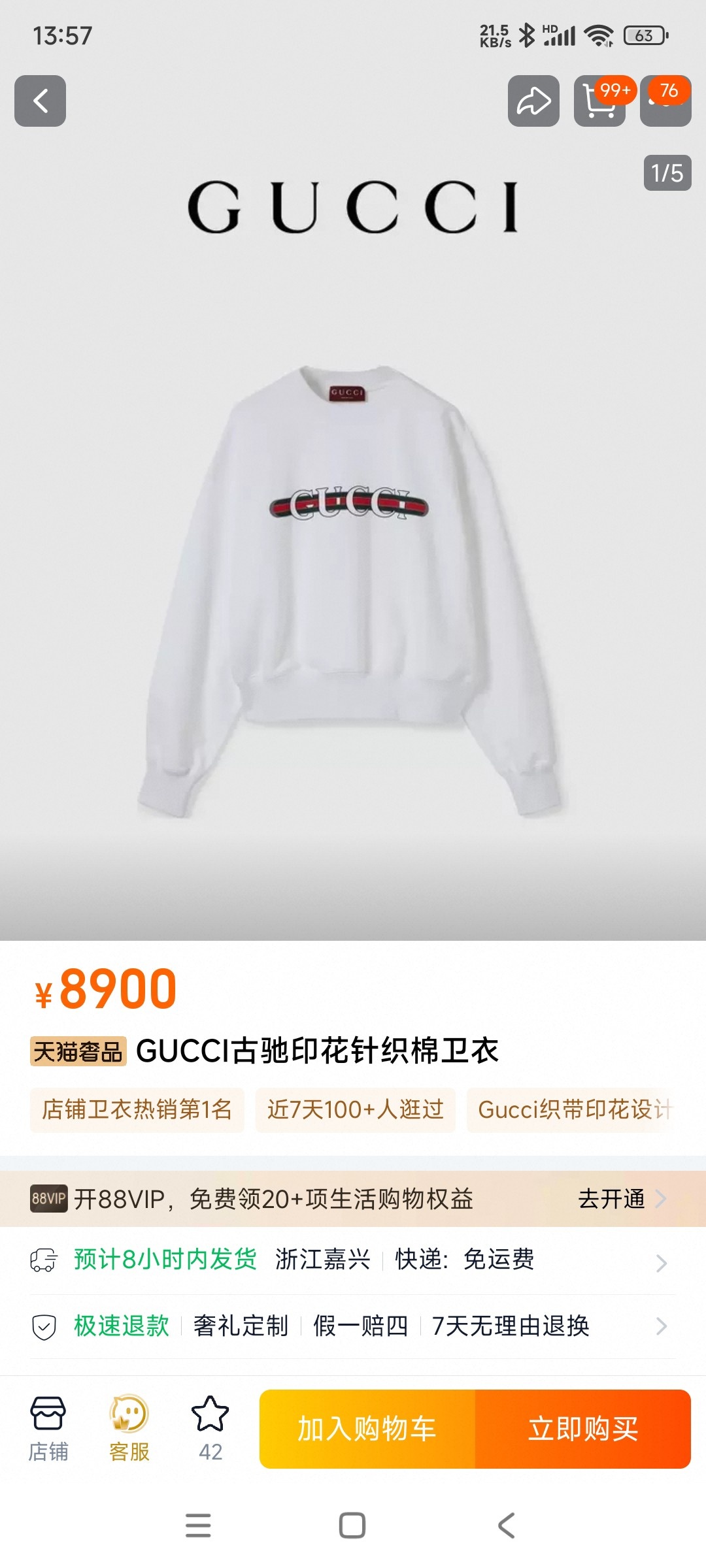Open recent apps from the navigation bar
This screenshot has width=706, height=1568.
pos(198,1526)
